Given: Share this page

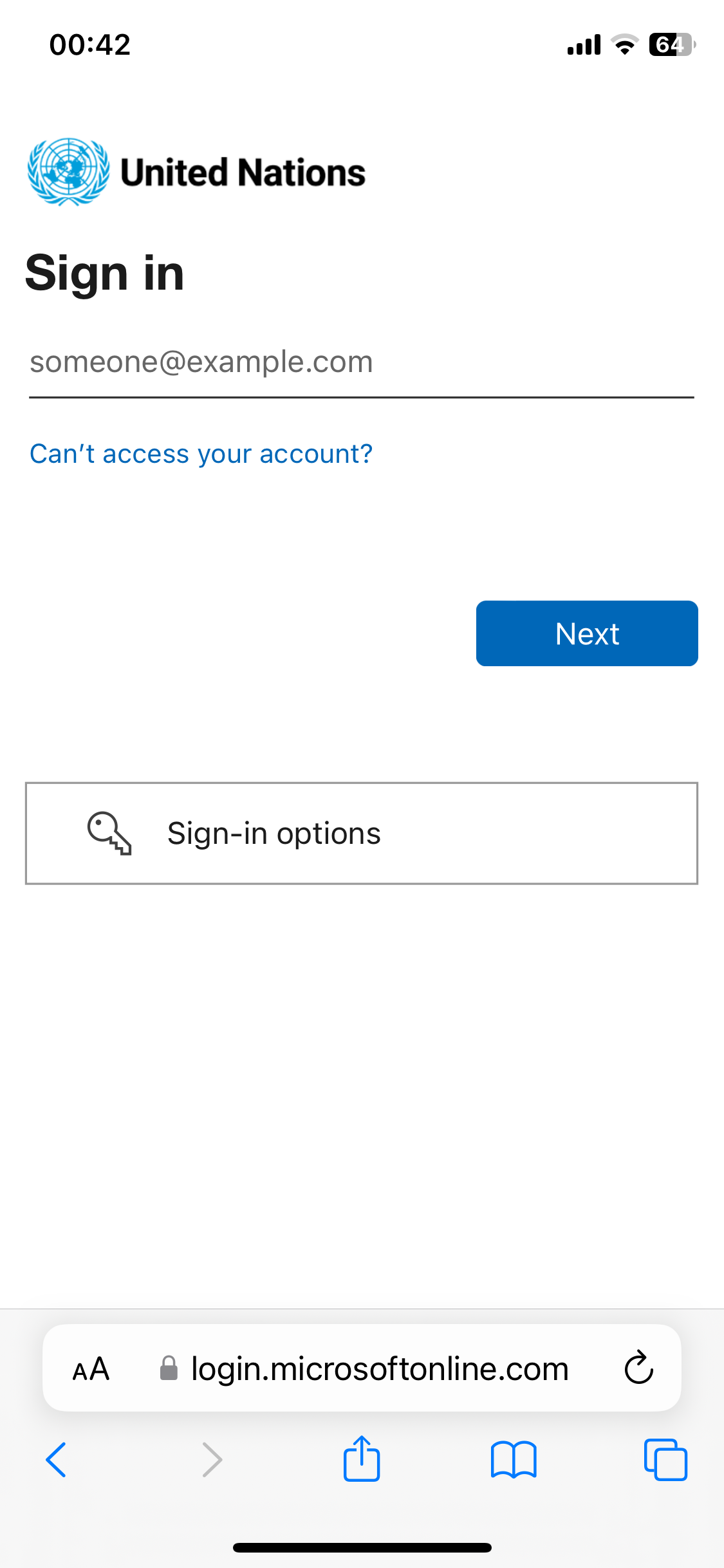Looking at the screenshot, I should tap(362, 1458).
